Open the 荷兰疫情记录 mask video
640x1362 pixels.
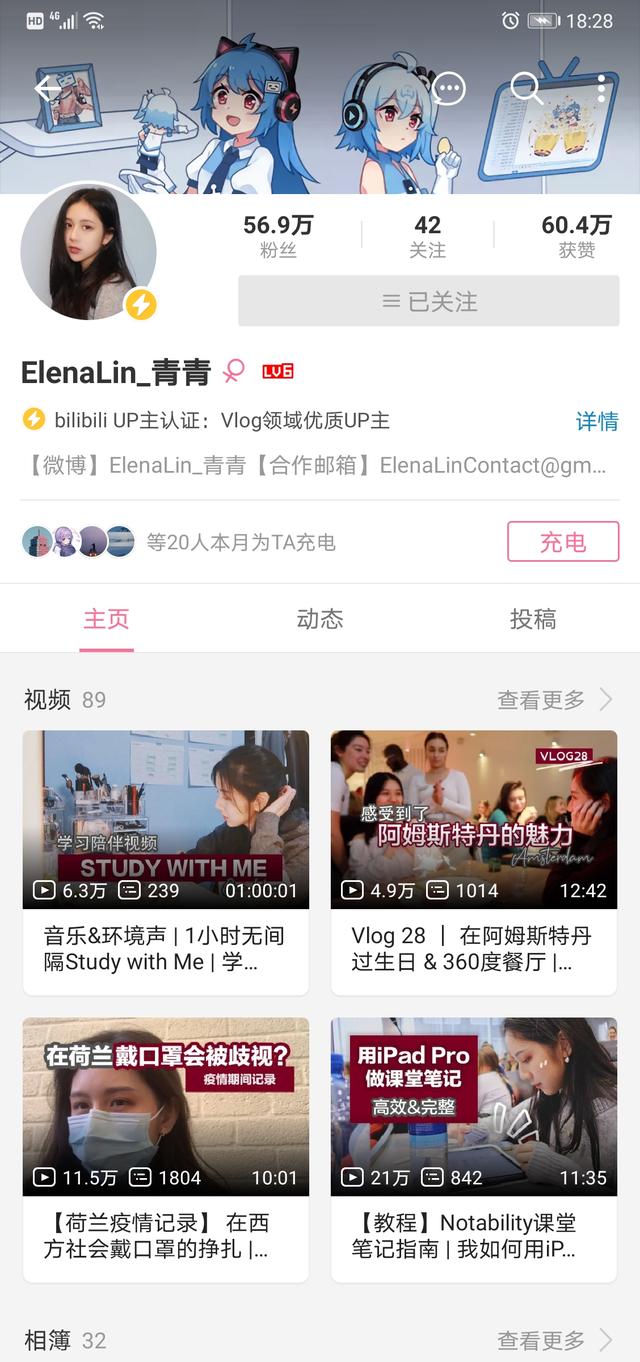(166, 1106)
